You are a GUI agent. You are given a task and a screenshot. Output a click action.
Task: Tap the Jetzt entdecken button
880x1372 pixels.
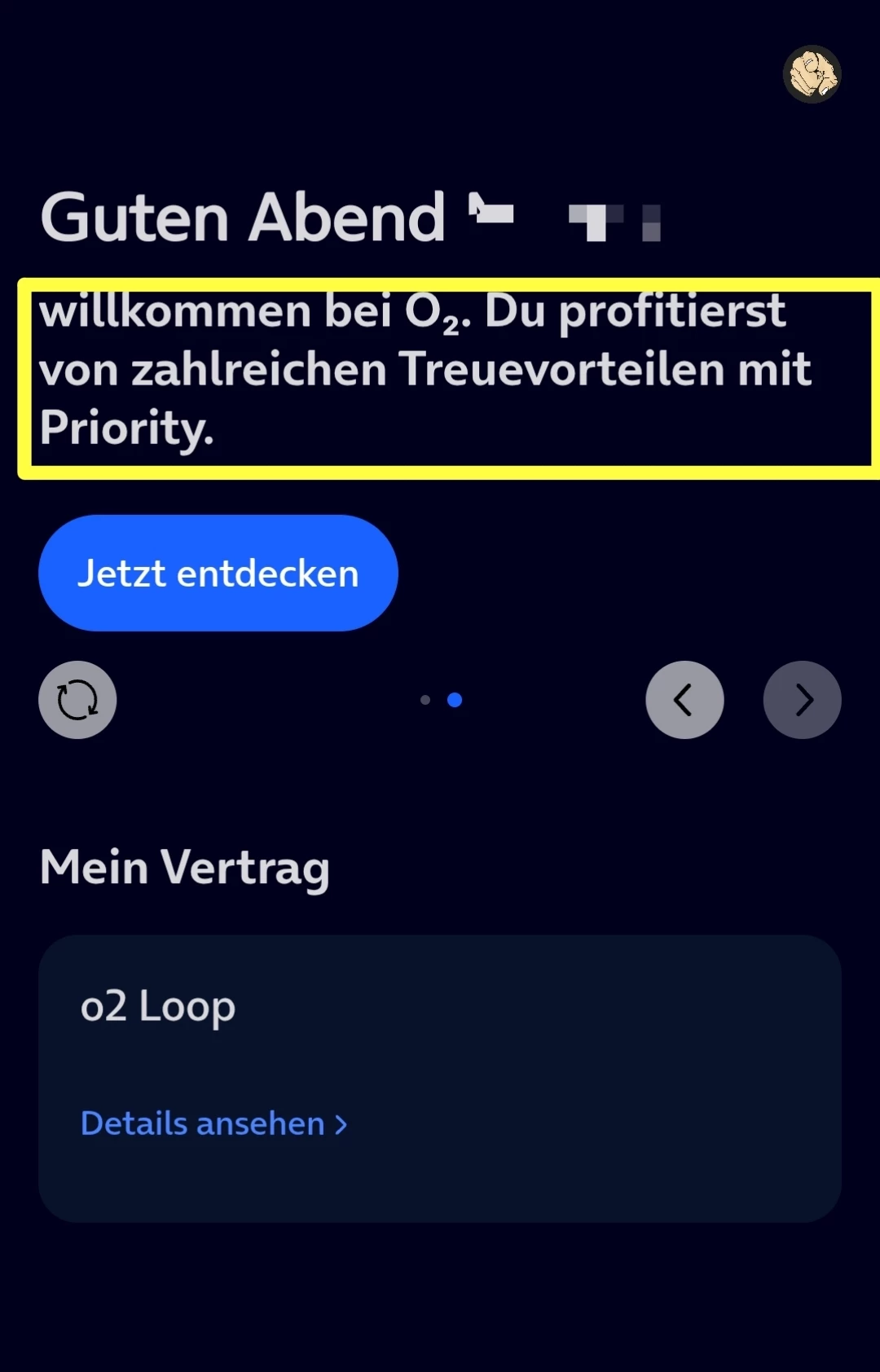[218, 573]
